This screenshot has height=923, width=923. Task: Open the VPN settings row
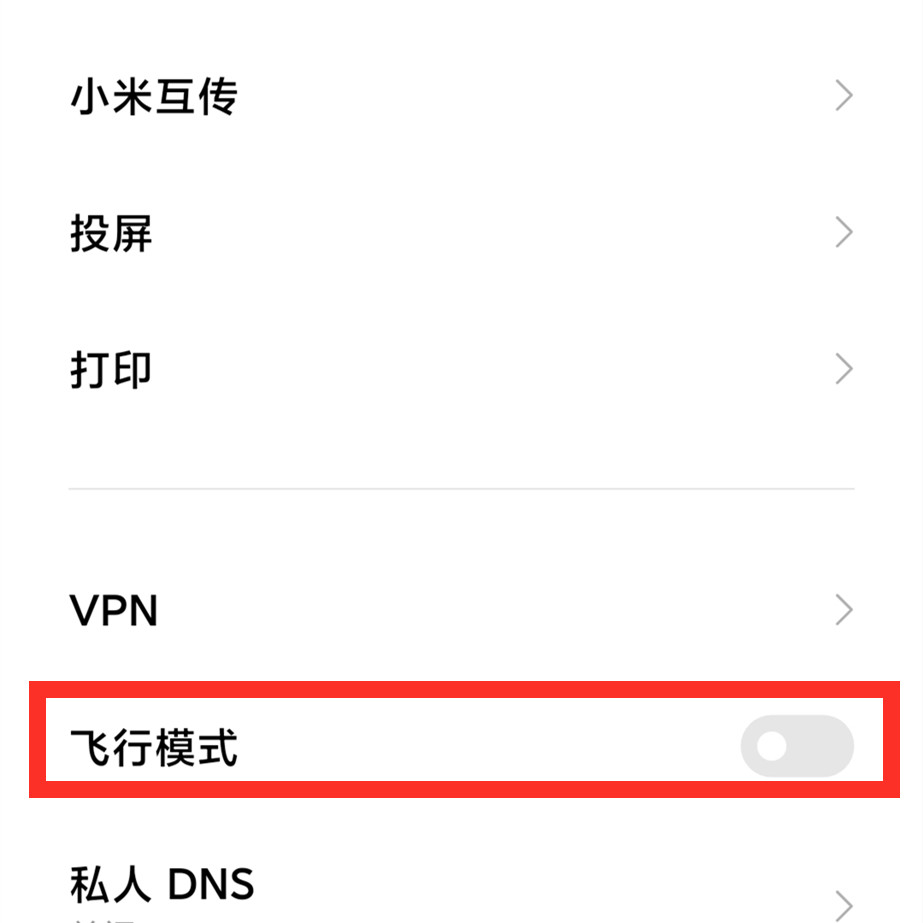[x=460, y=610]
